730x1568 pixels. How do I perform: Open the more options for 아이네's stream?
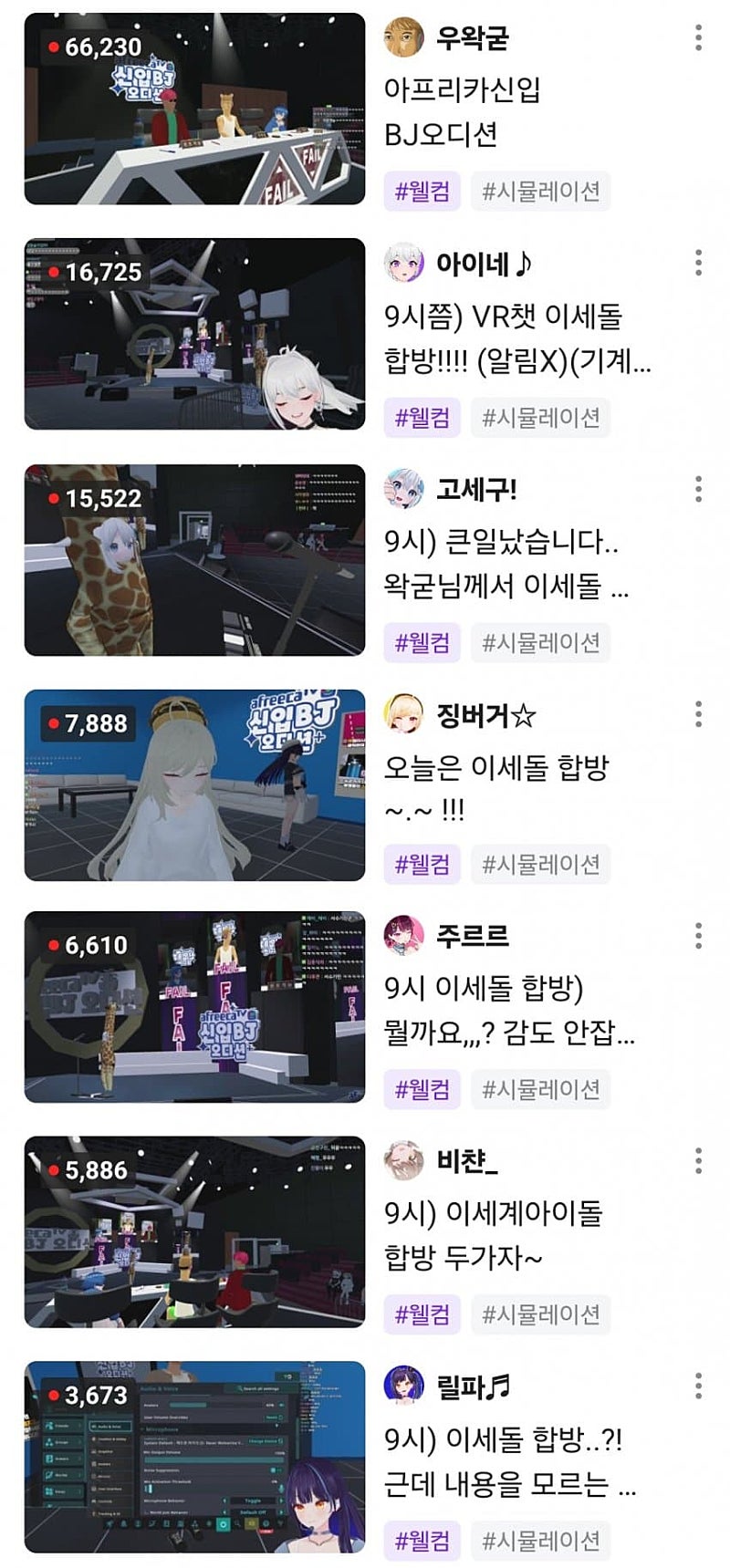[698, 263]
